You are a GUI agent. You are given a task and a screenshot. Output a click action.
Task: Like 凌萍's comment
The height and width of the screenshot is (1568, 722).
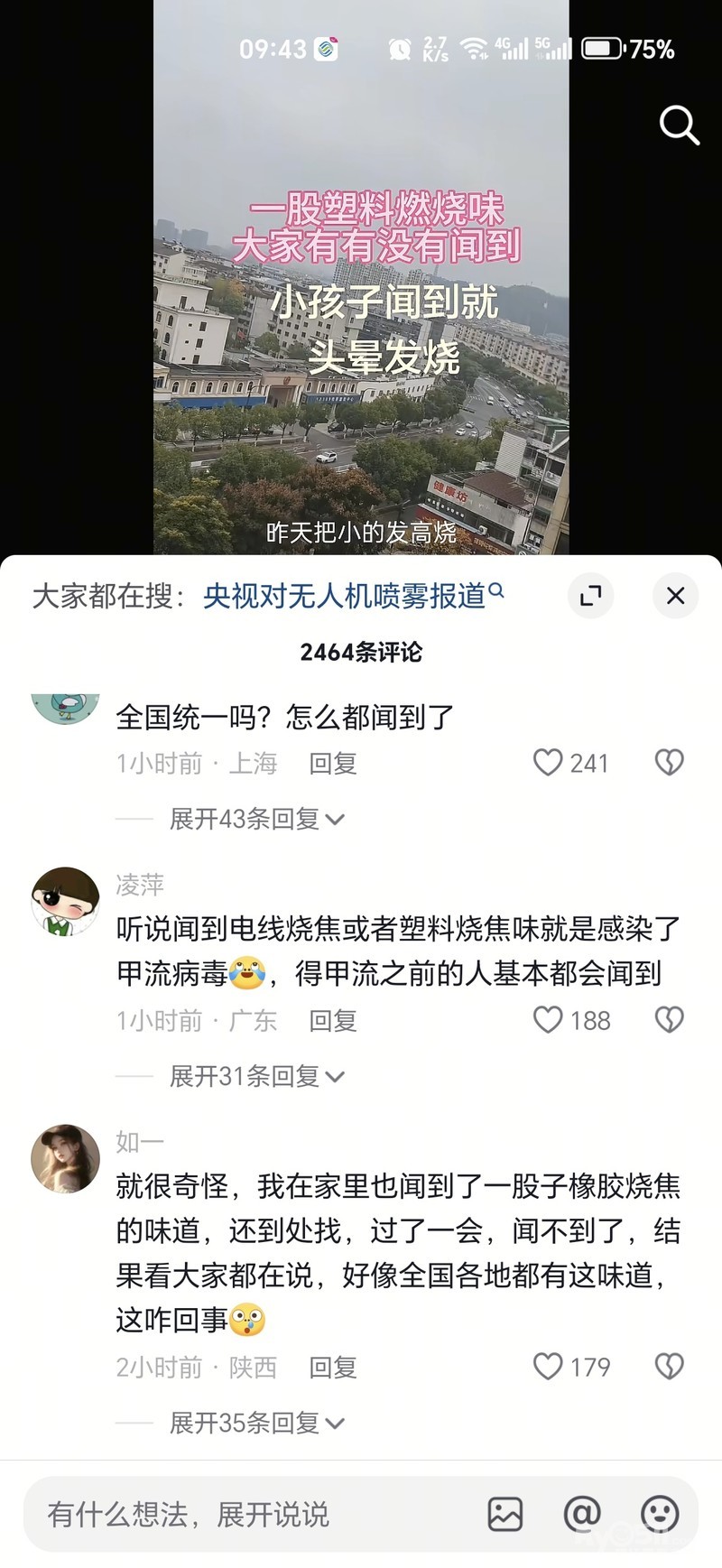coord(548,1020)
